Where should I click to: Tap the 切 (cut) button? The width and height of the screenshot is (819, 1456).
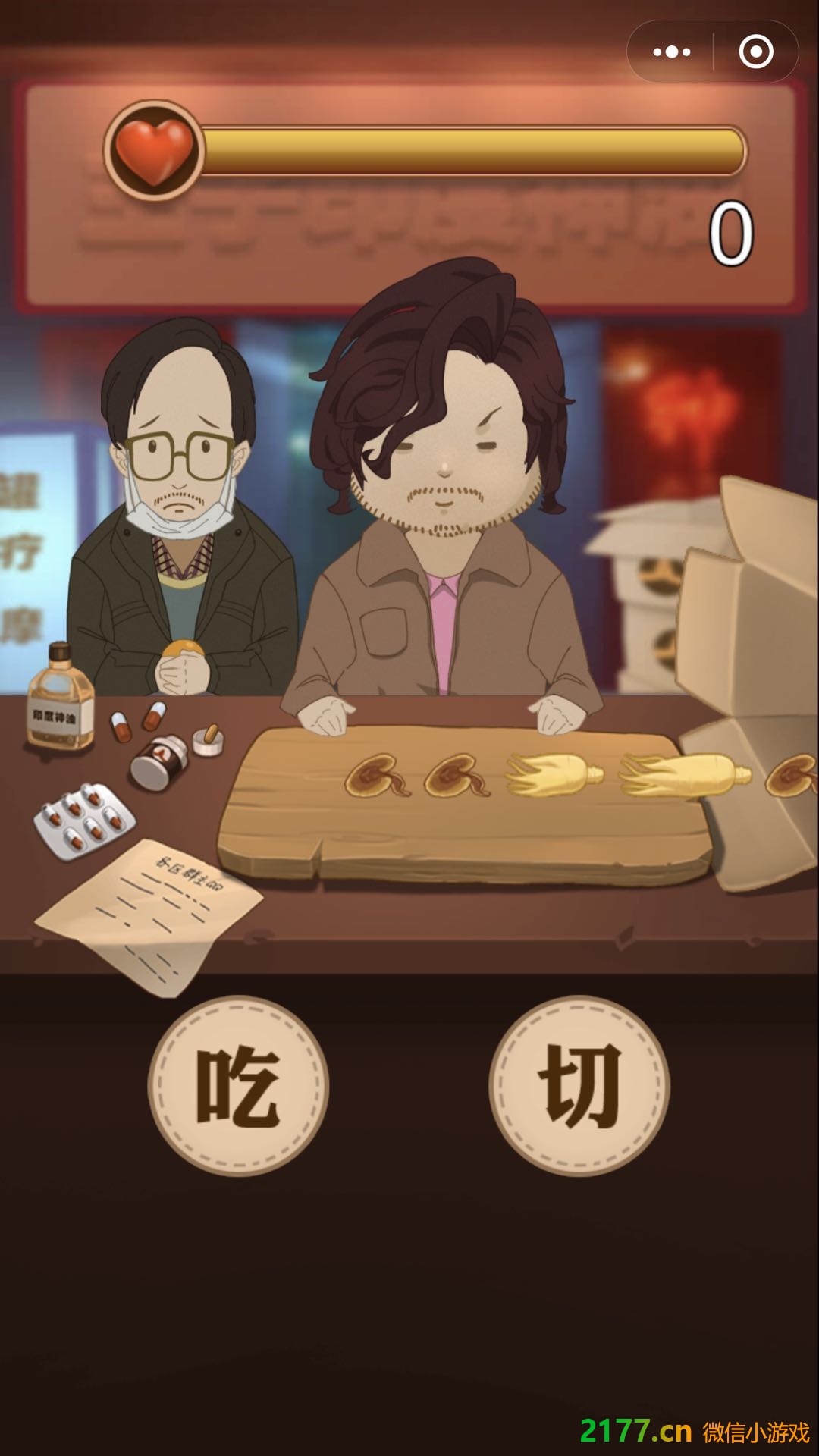click(x=579, y=1086)
